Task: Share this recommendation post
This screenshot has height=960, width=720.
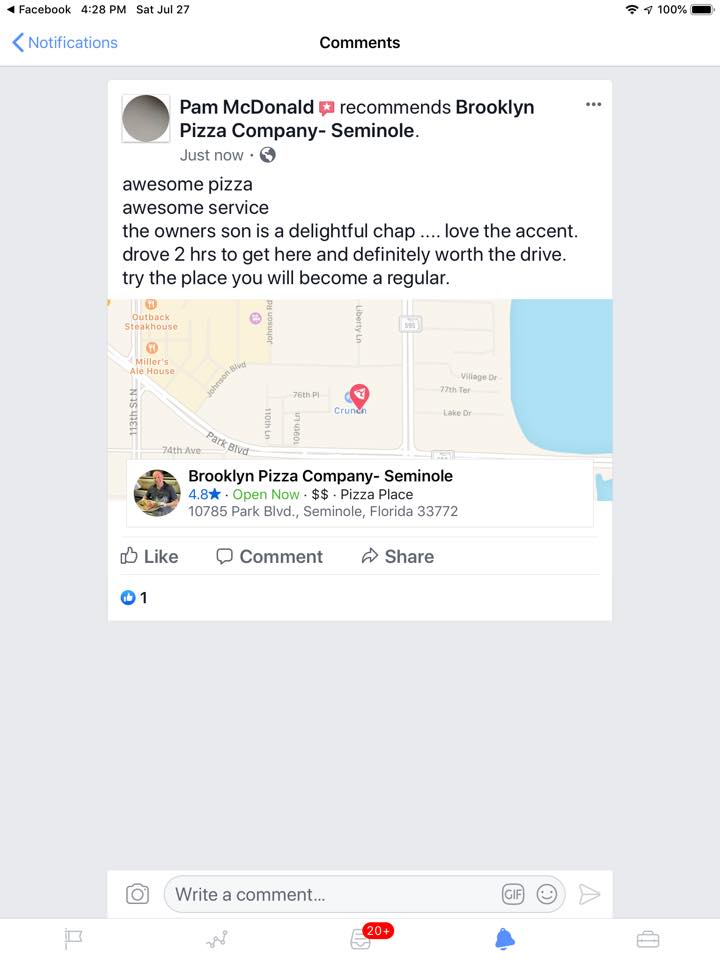Action: click(398, 557)
